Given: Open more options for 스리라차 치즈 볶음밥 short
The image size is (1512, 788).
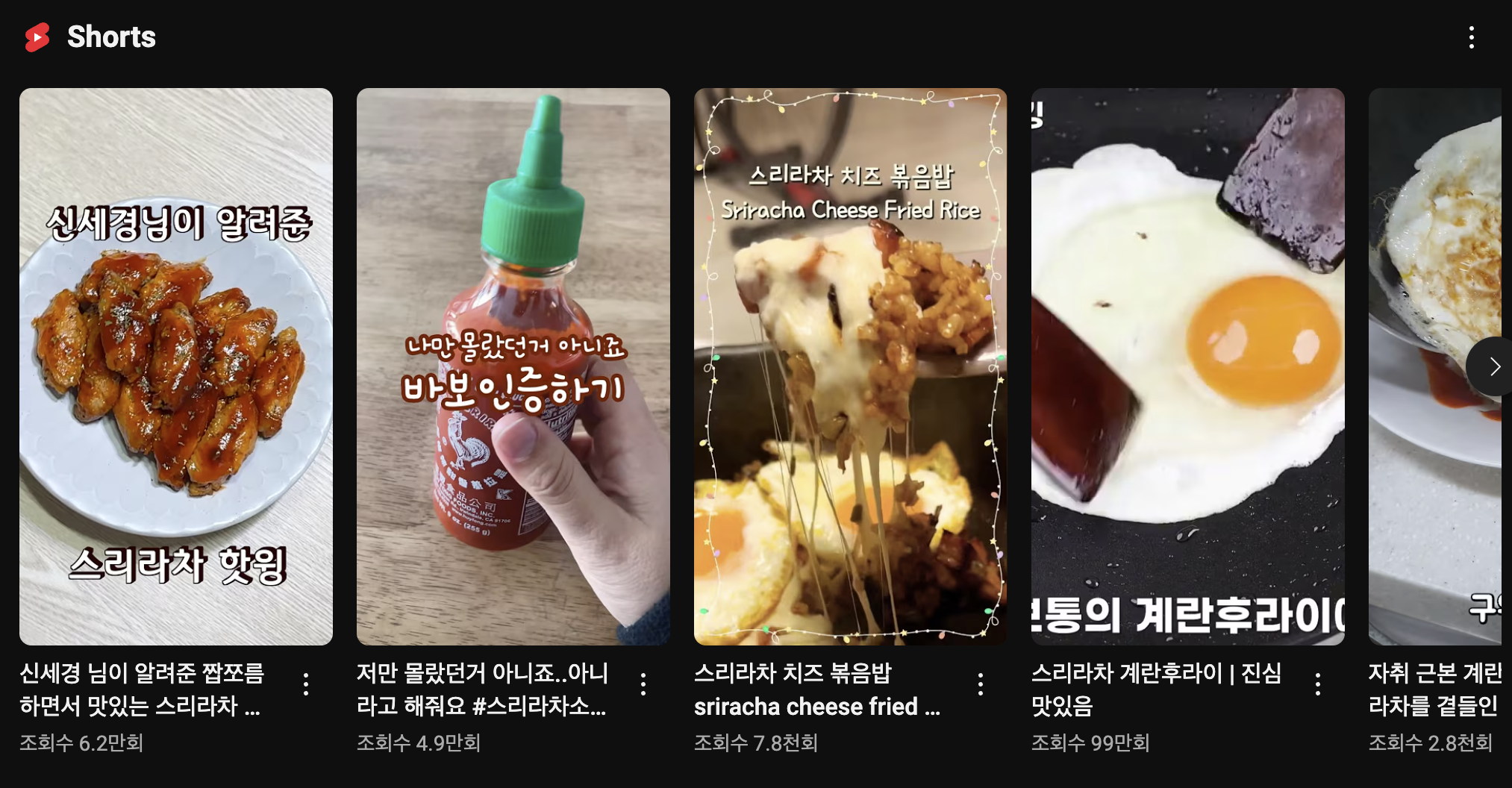Looking at the screenshot, I should click(x=981, y=684).
